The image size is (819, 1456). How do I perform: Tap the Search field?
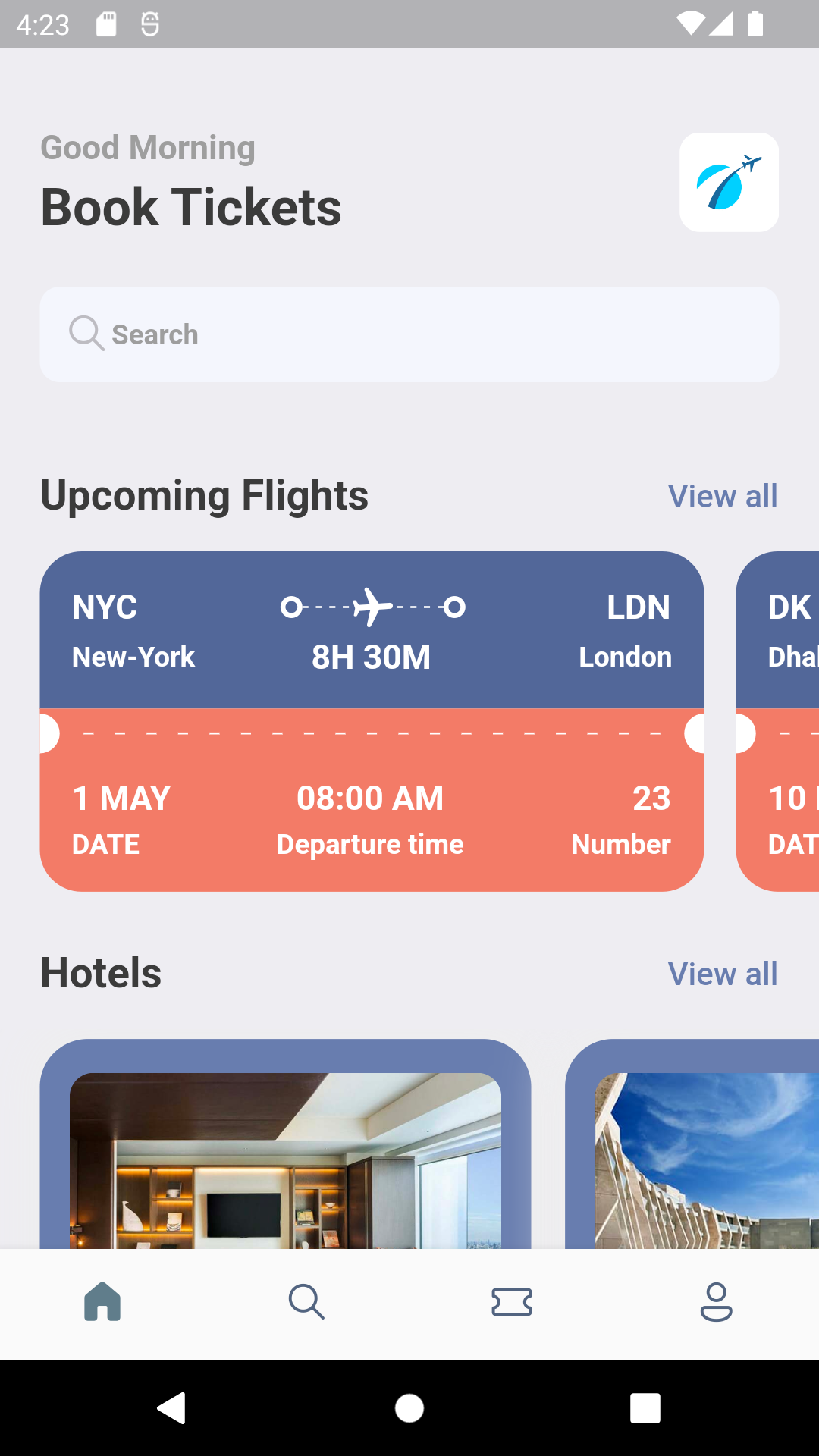[409, 334]
